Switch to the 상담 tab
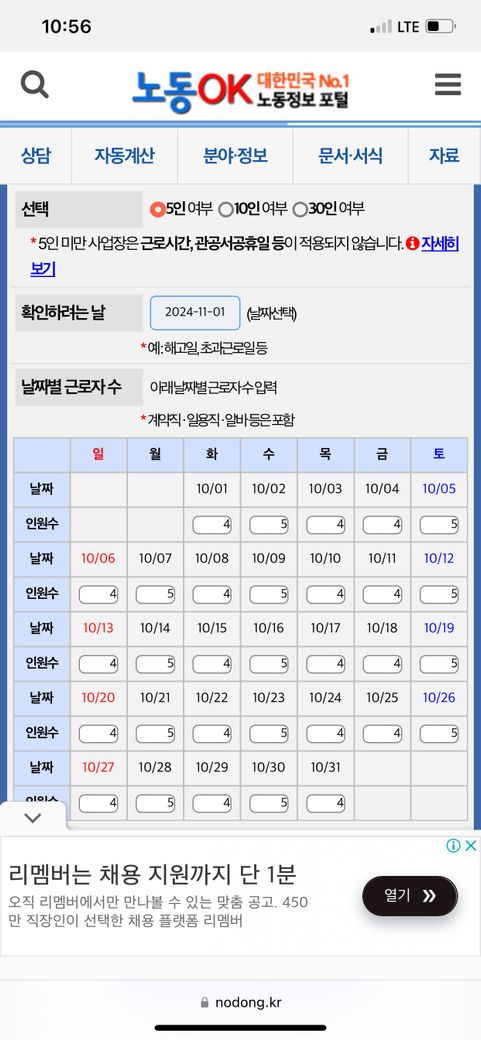The image size is (481, 1040). (x=36, y=156)
